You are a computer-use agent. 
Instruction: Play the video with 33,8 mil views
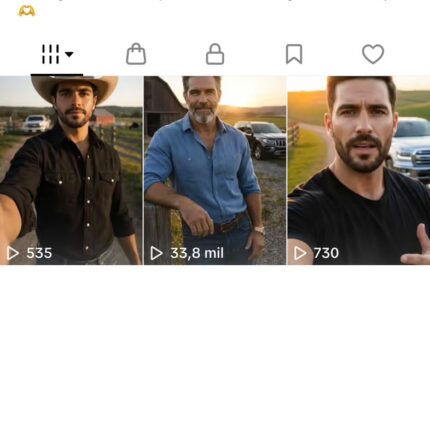tap(215, 170)
